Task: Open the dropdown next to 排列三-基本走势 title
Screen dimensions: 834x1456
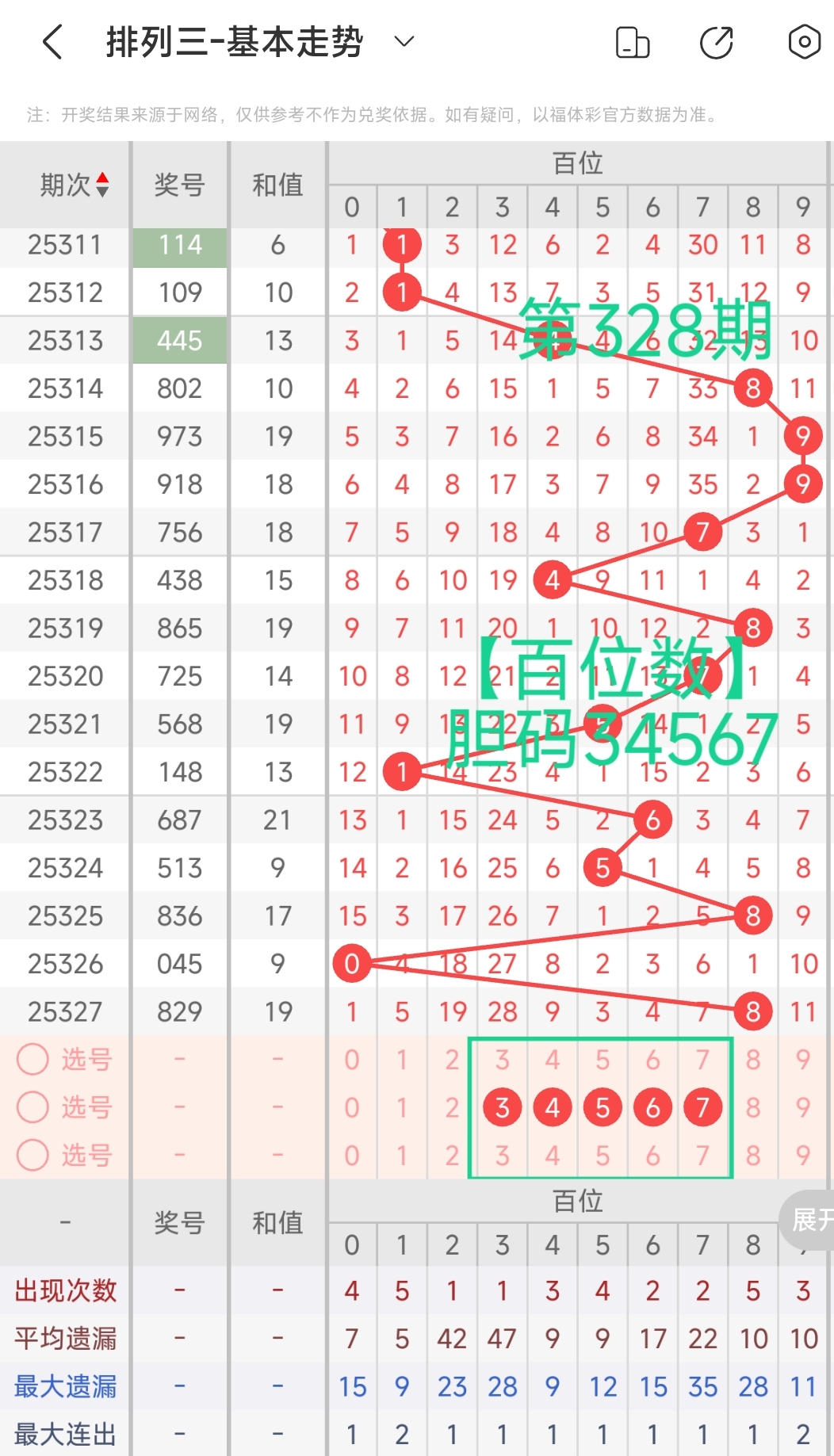Action: pos(404,42)
